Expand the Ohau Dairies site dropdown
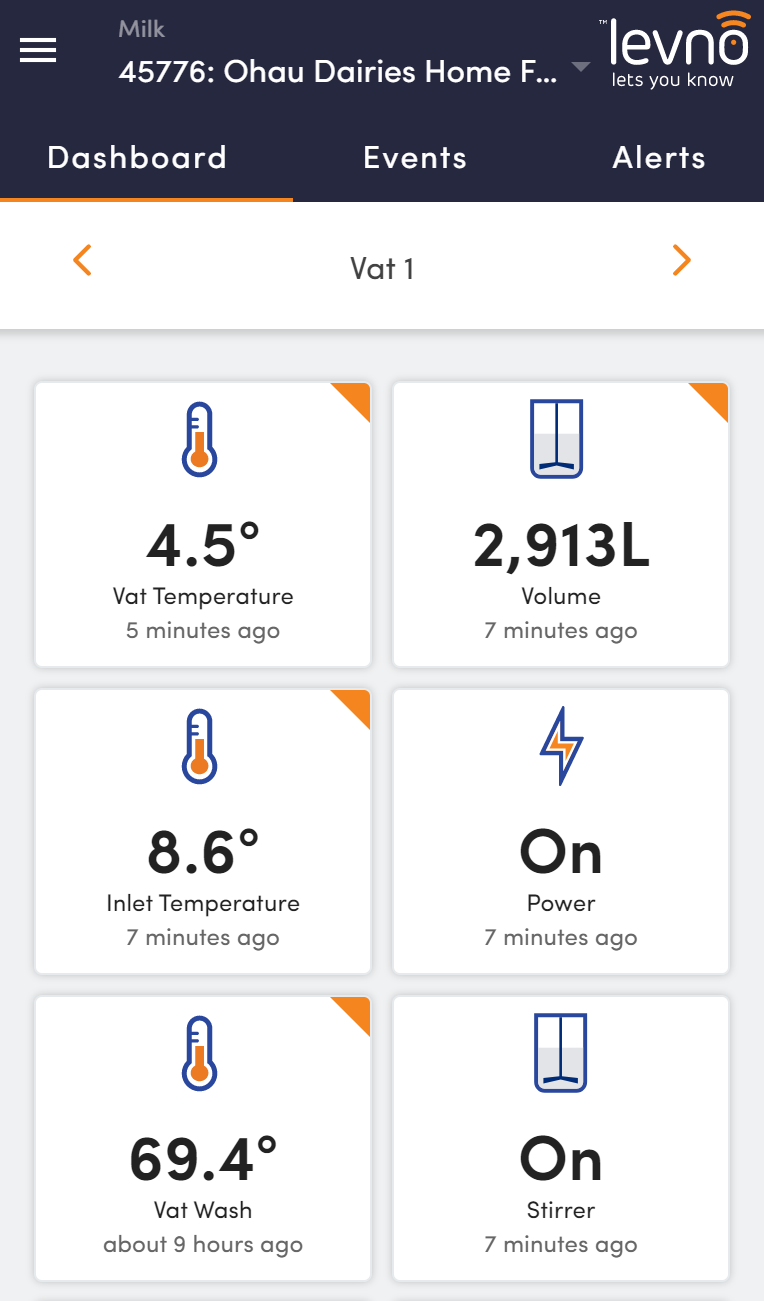This screenshot has width=764, height=1301. (581, 68)
